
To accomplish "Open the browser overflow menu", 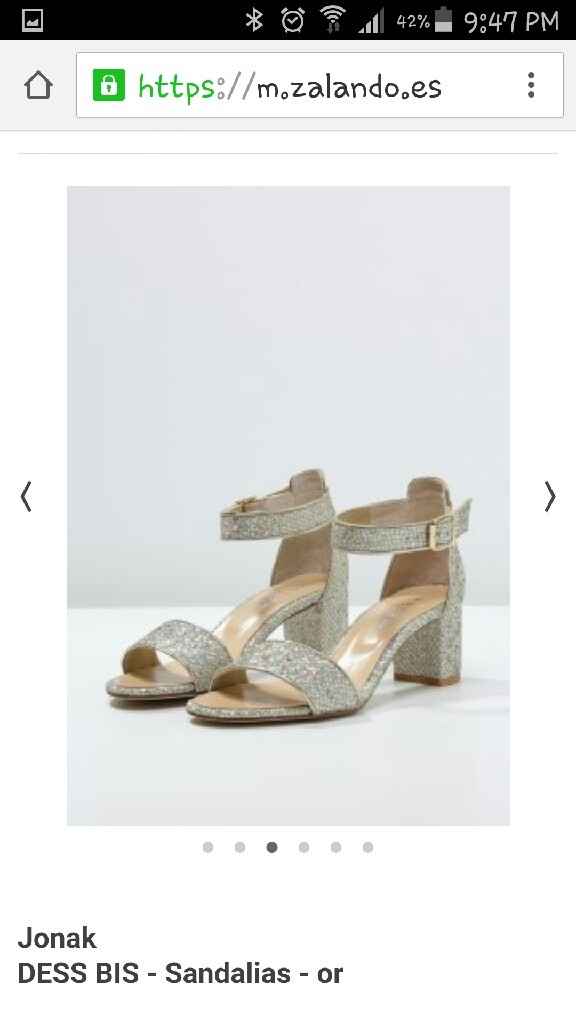I will (531, 86).
